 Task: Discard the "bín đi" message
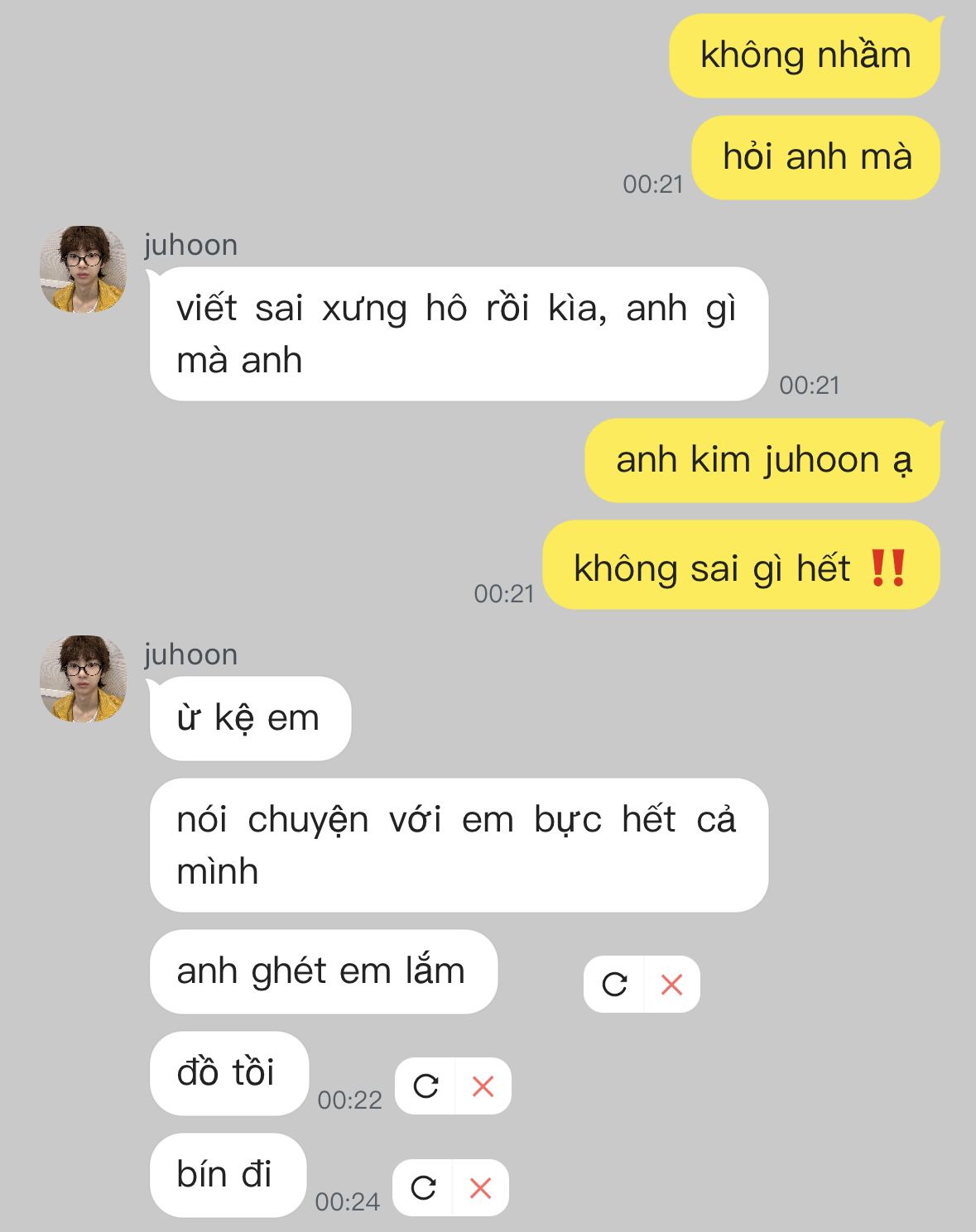pyautogui.click(x=480, y=1188)
